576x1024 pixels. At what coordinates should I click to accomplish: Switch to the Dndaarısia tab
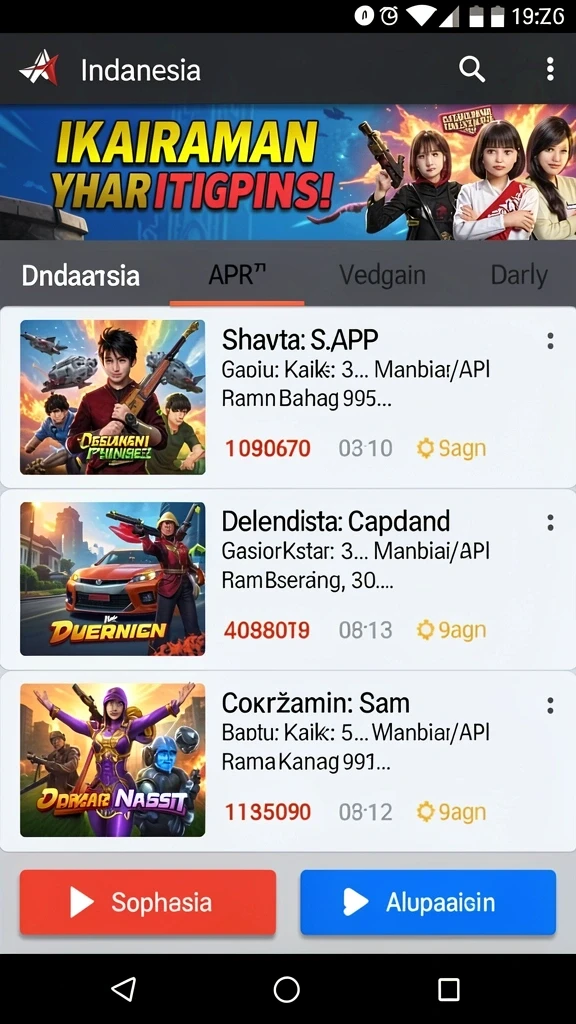(x=80, y=276)
